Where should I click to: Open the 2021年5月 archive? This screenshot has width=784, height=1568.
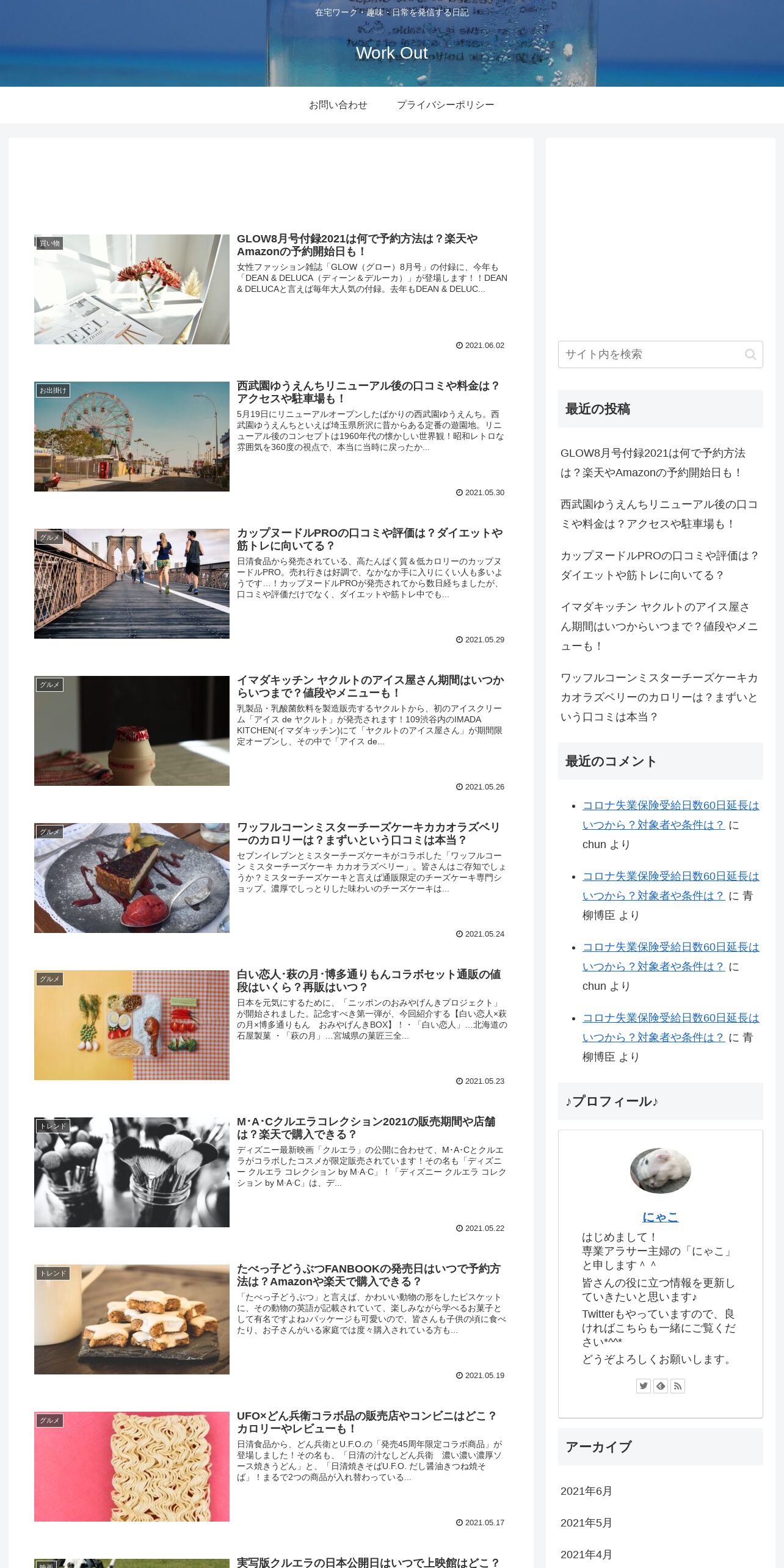tap(586, 1523)
